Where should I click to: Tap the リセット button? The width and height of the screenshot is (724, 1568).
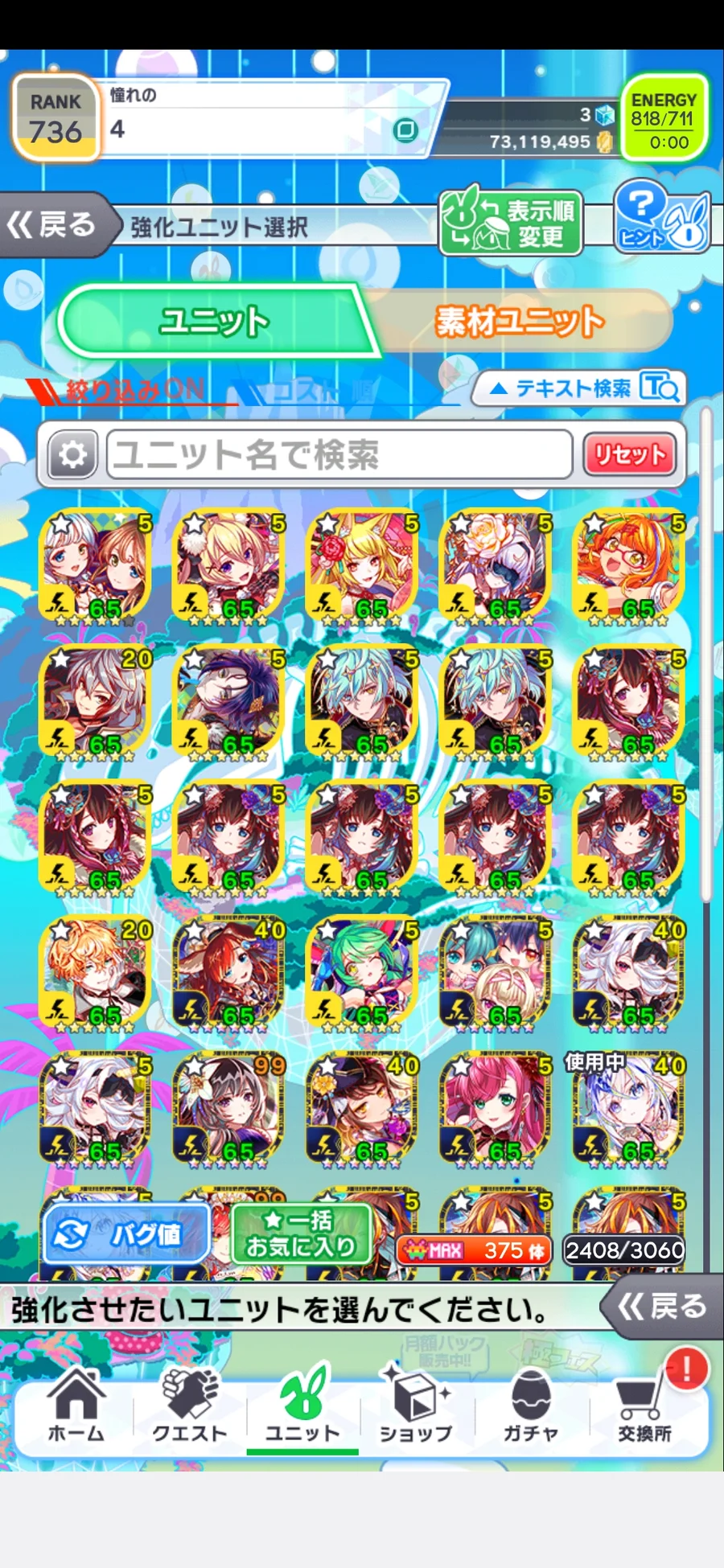pyautogui.click(x=630, y=455)
